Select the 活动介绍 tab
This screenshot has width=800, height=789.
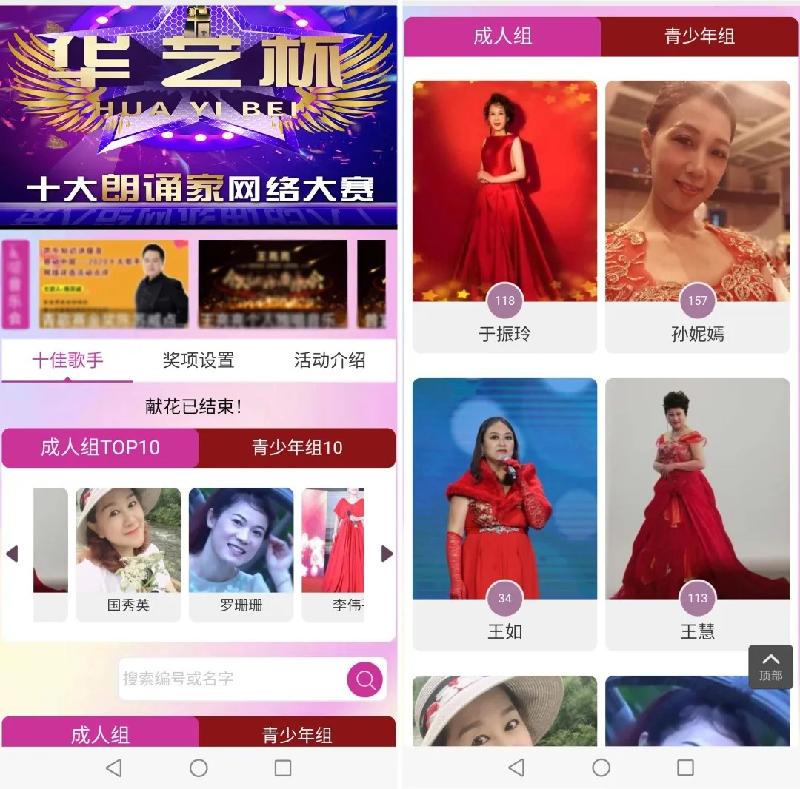point(329,361)
